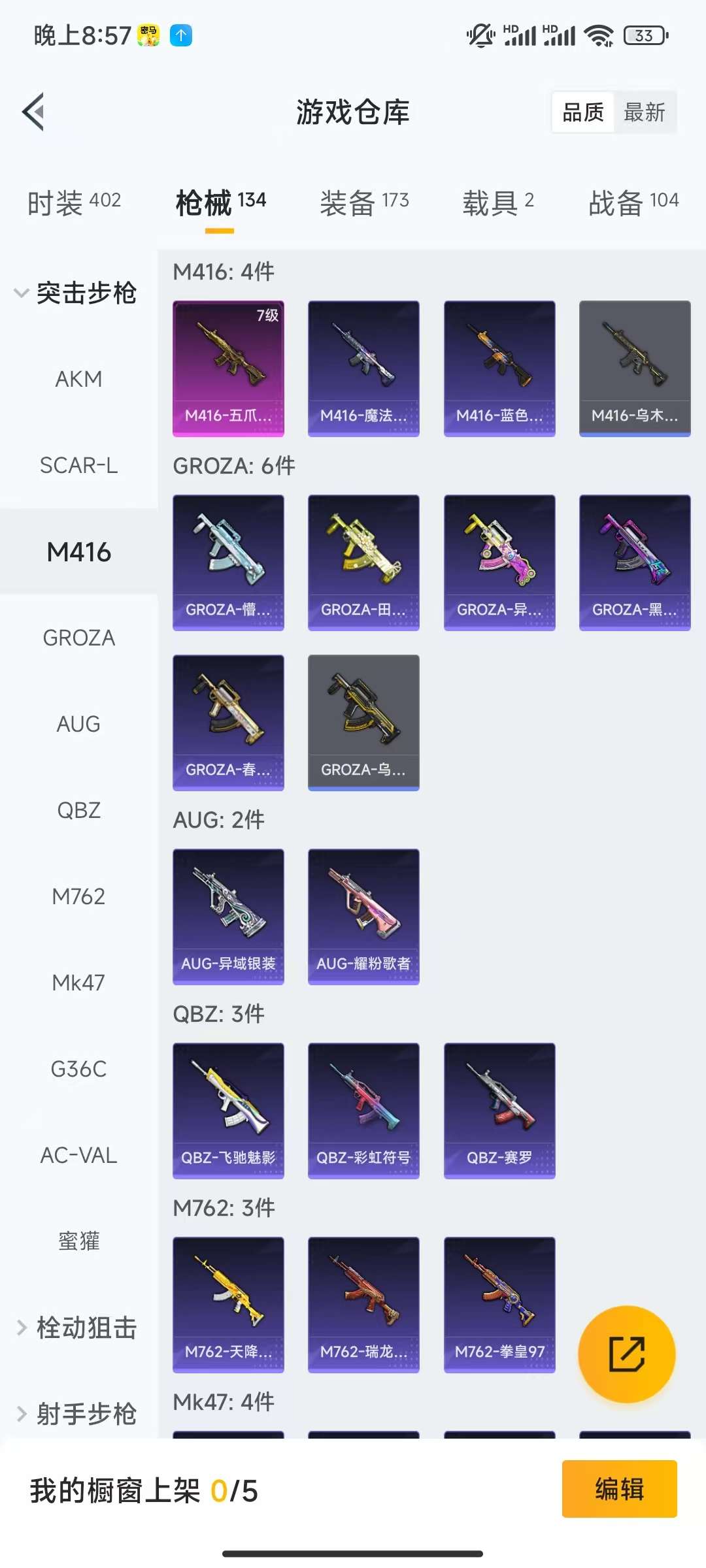Expand the 栓动狙击 category
The image size is (706, 1568).
77,1328
